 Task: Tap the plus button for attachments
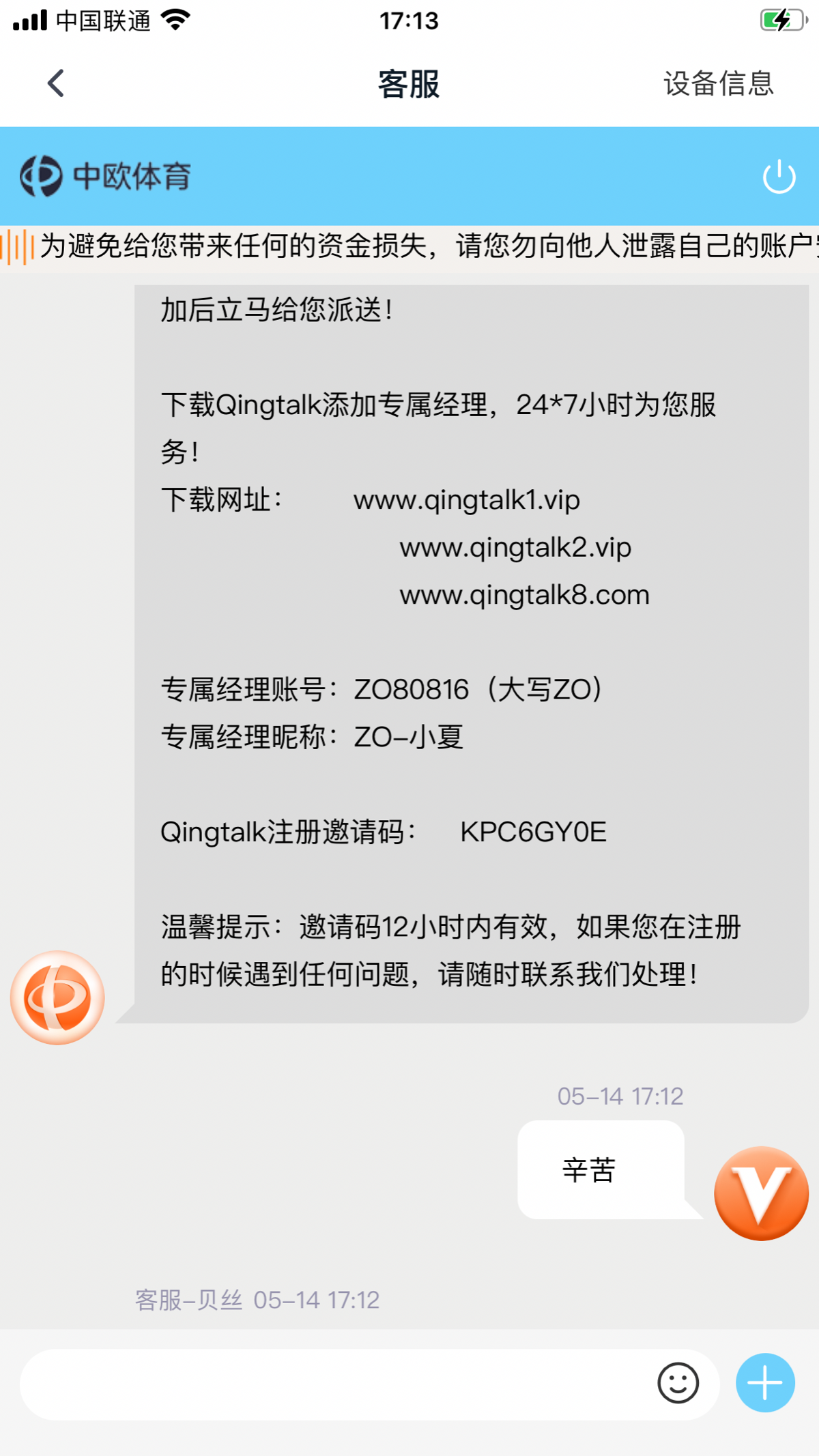[x=765, y=1382]
